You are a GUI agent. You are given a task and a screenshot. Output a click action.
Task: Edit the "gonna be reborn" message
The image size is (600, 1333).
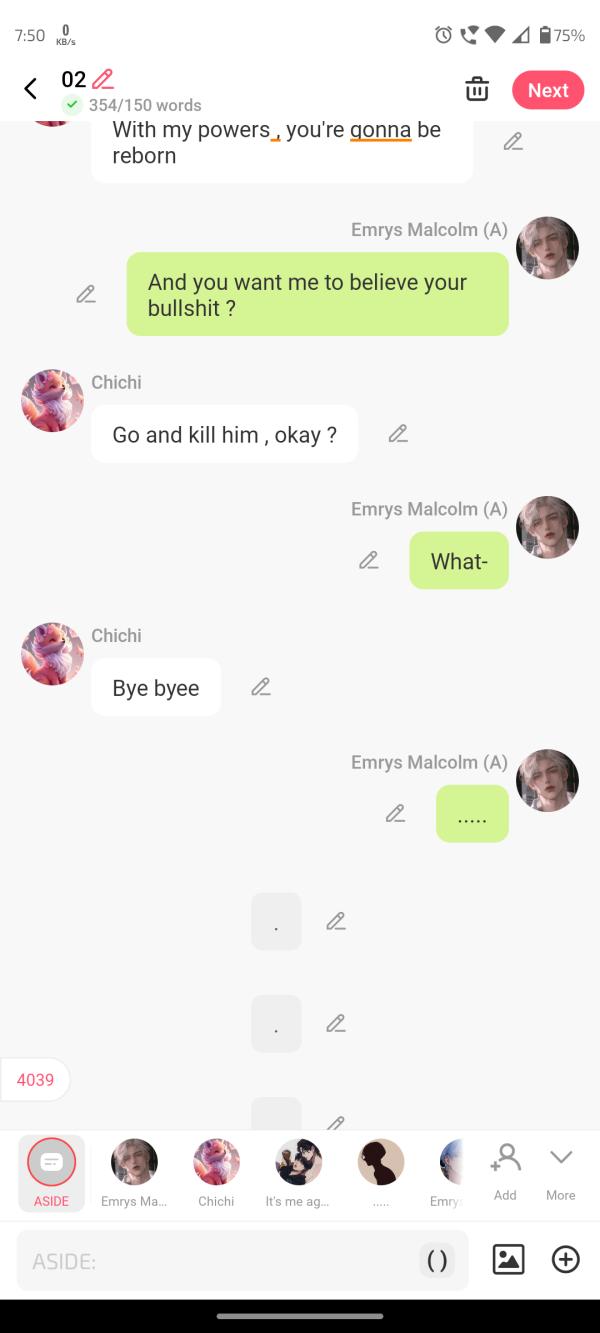(513, 142)
